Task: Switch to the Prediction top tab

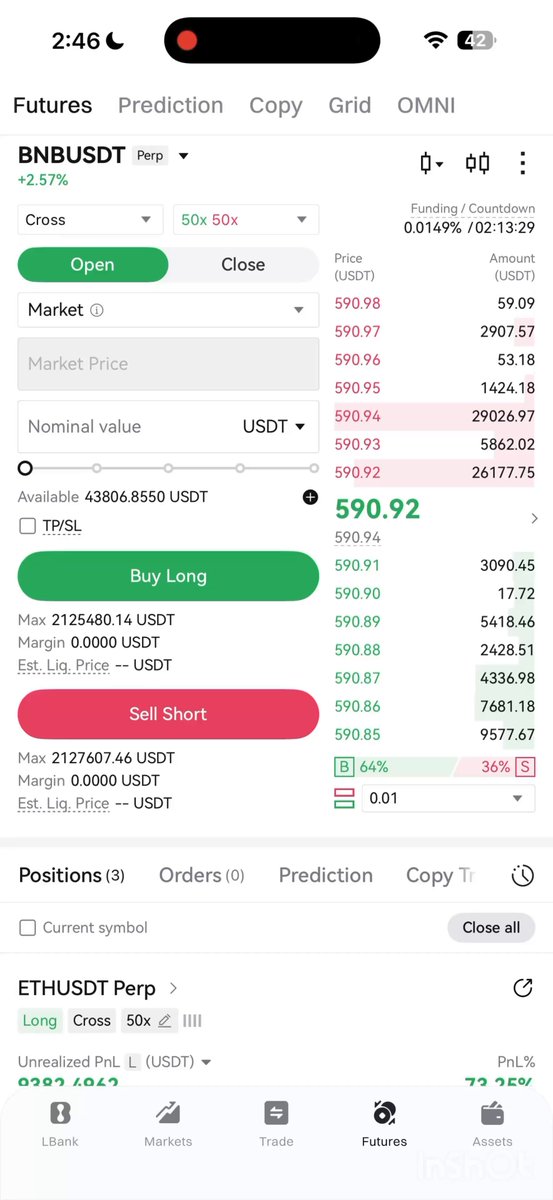Action: pyautogui.click(x=170, y=105)
